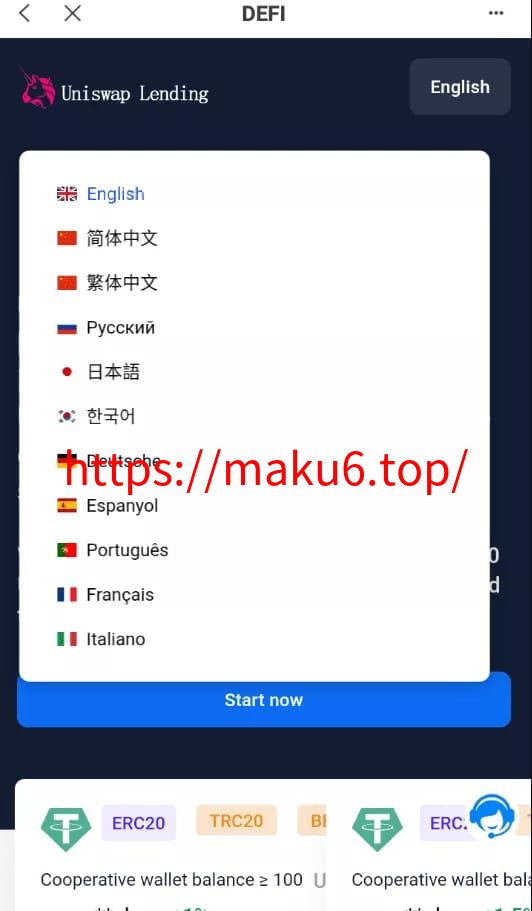532x911 pixels.
Task: Select English from the language list
Action: coord(254,194)
